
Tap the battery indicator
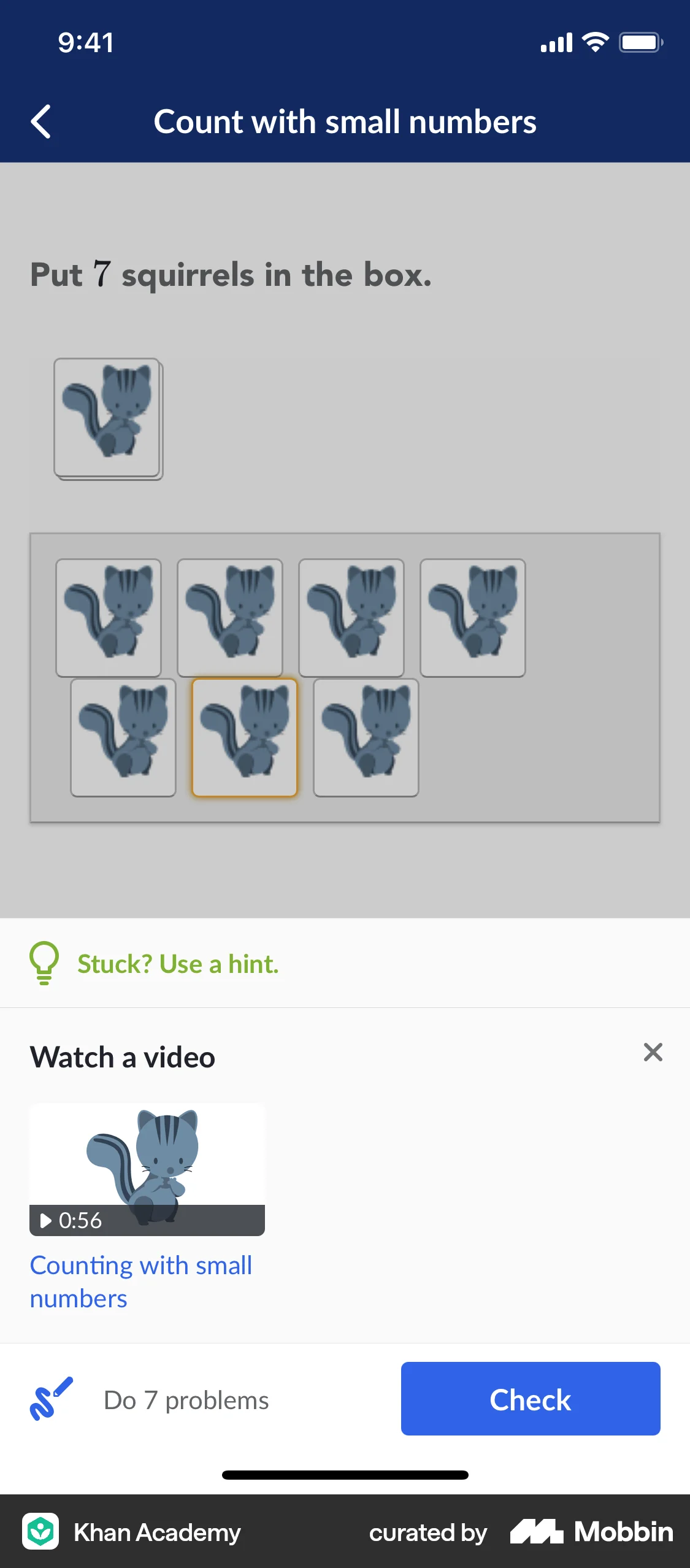point(640,42)
